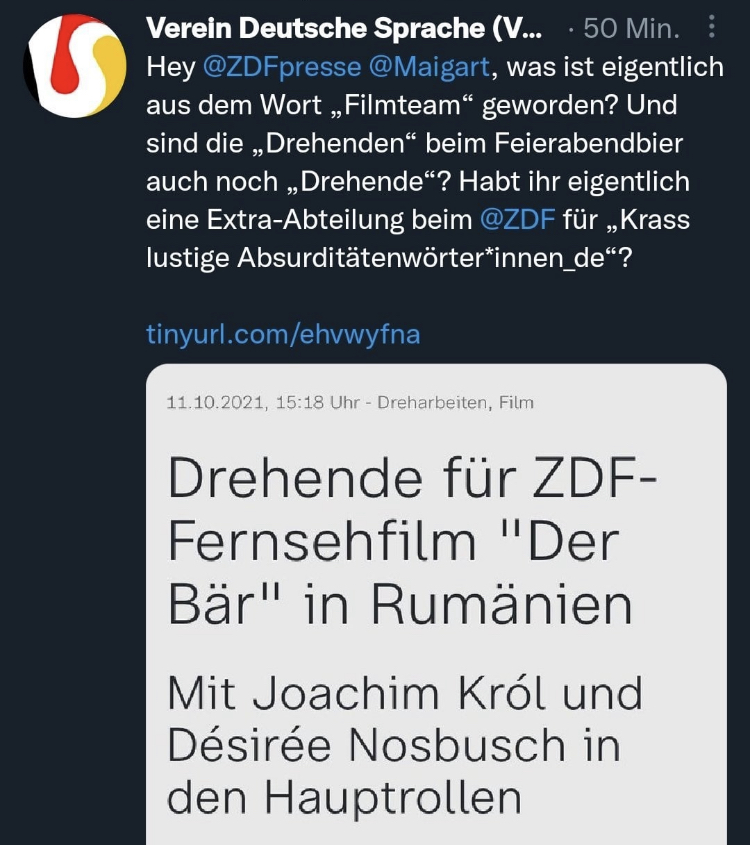The height and width of the screenshot is (845, 750).
Task: Open Verein Deutsche Sprache profile picture
Action: click(74, 67)
